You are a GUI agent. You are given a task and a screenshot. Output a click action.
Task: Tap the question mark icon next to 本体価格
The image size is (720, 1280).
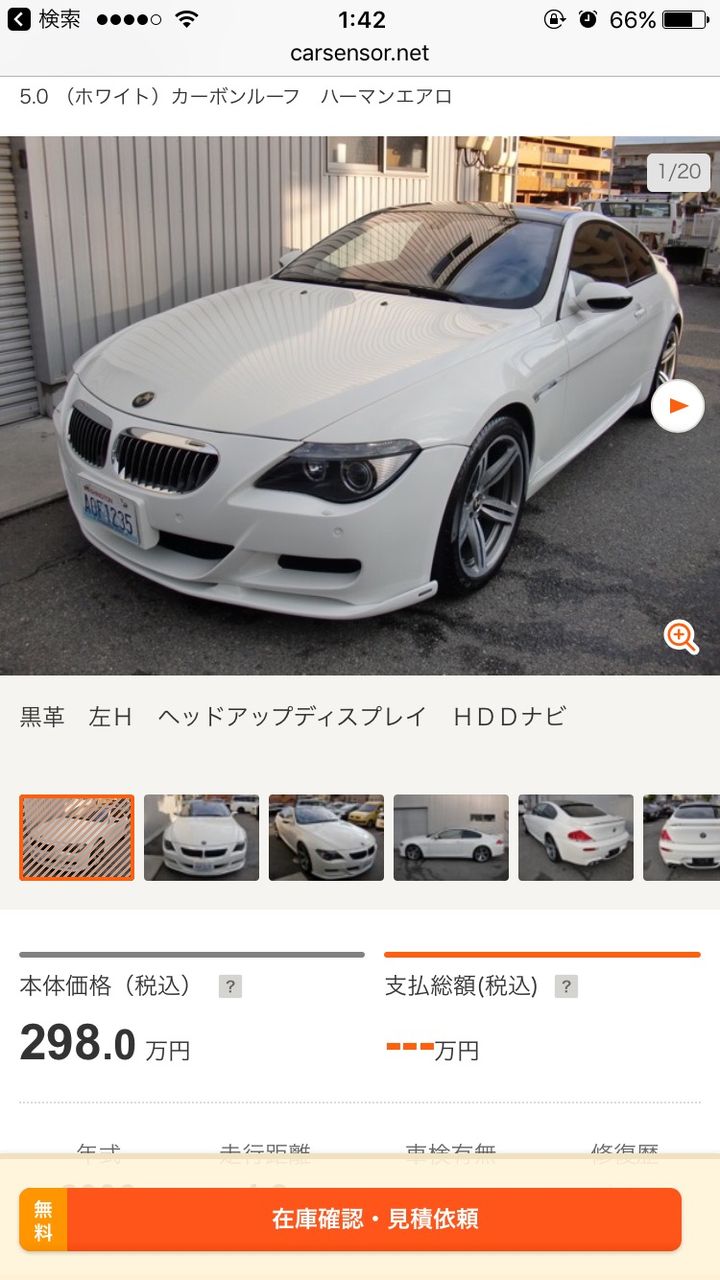click(x=230, y=986)
